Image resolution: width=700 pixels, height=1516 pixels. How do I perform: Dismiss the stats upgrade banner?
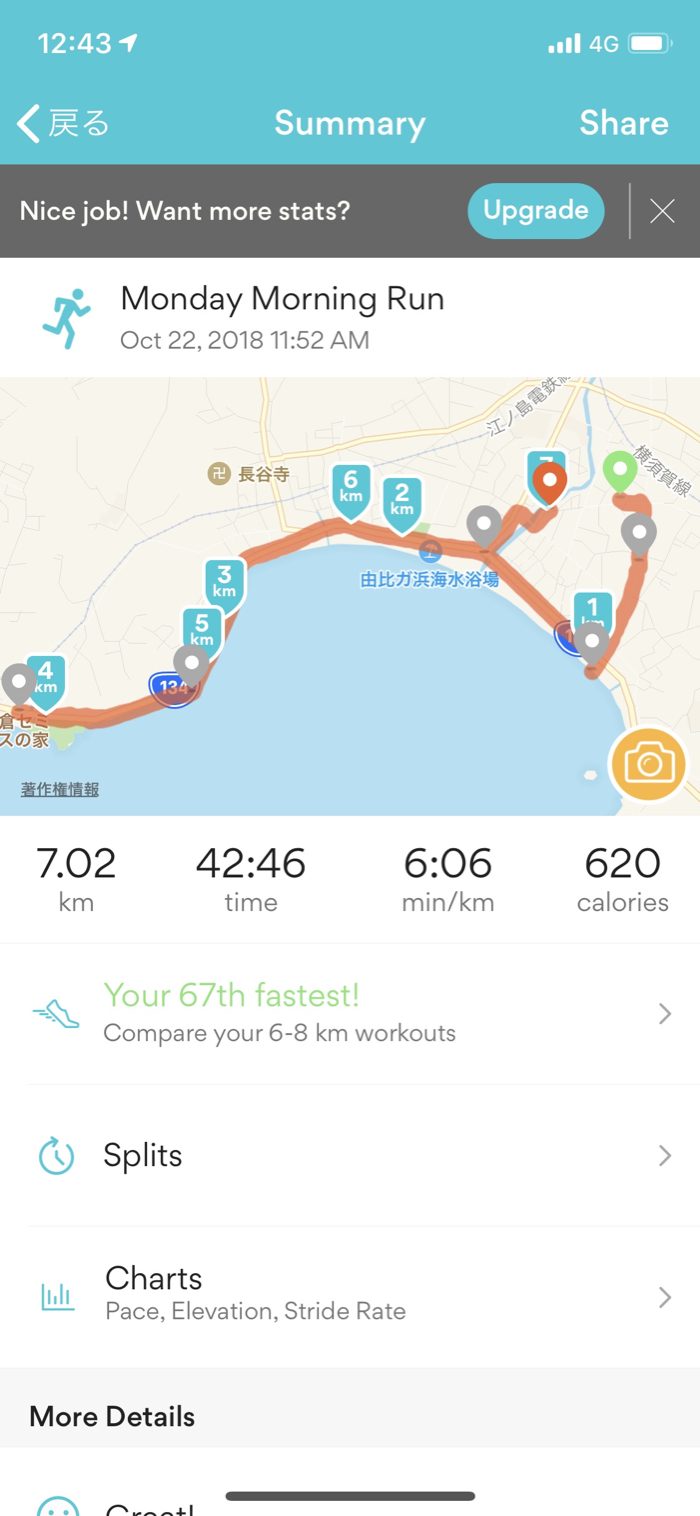tap(662, 211)
